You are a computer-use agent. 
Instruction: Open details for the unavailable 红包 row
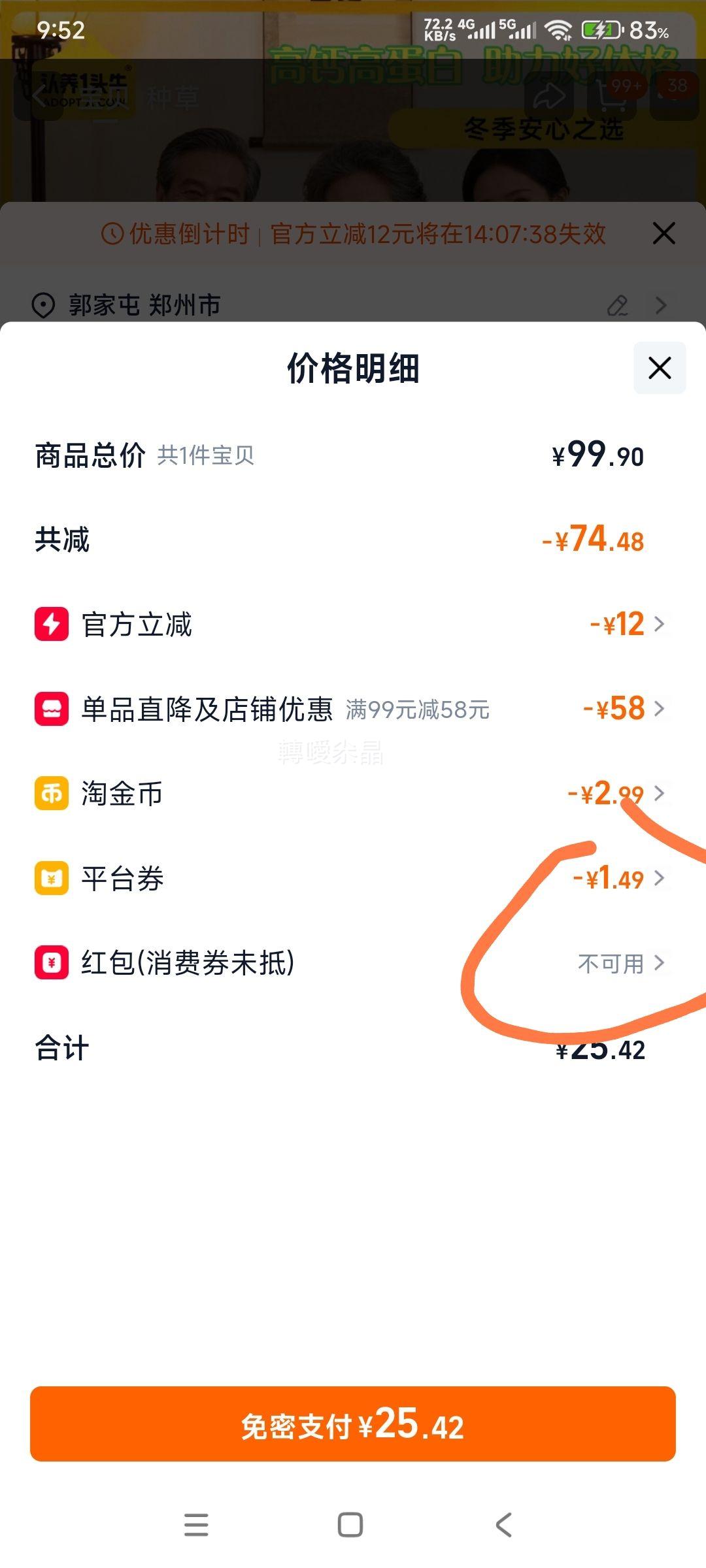660,962
